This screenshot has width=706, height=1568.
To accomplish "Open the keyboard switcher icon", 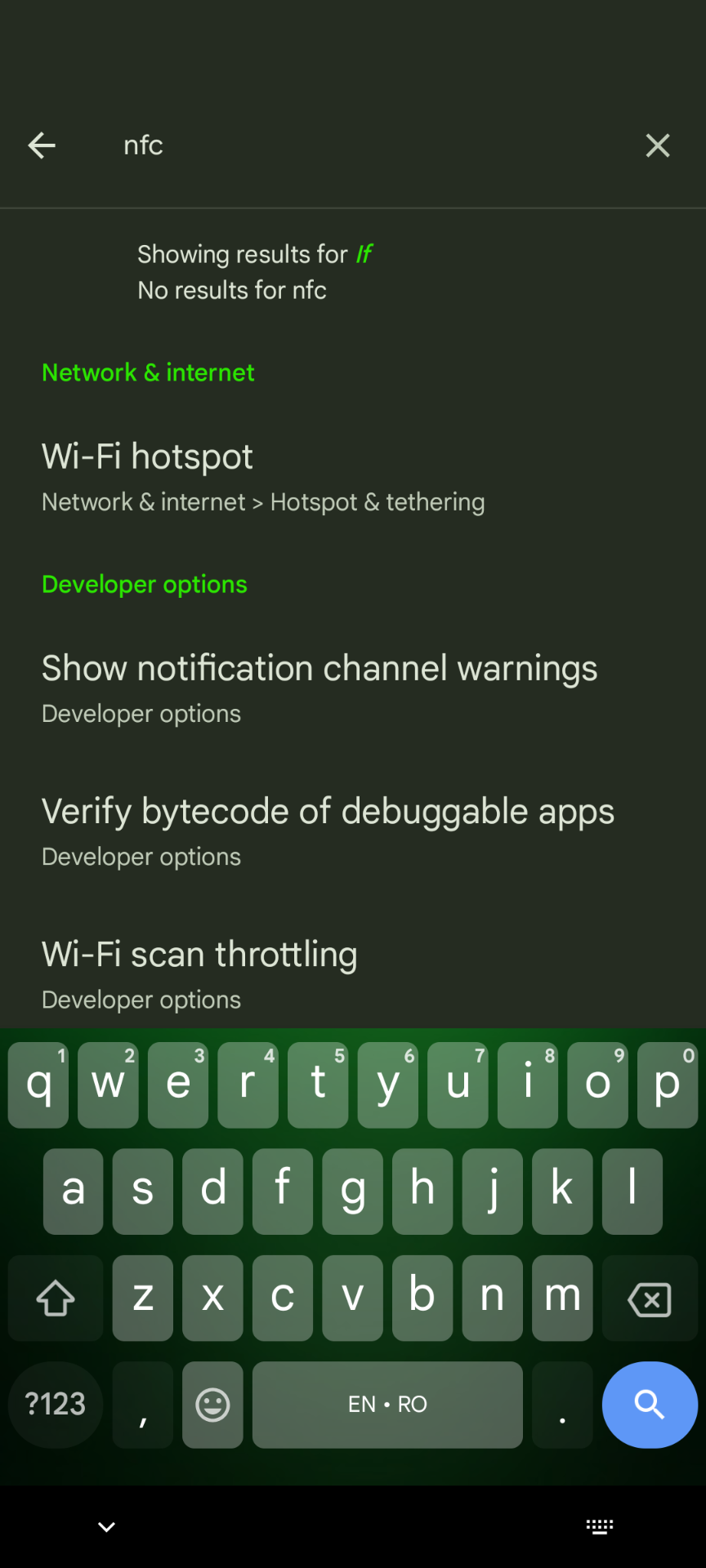I will pyautogui.click(x=600, y=1526).
